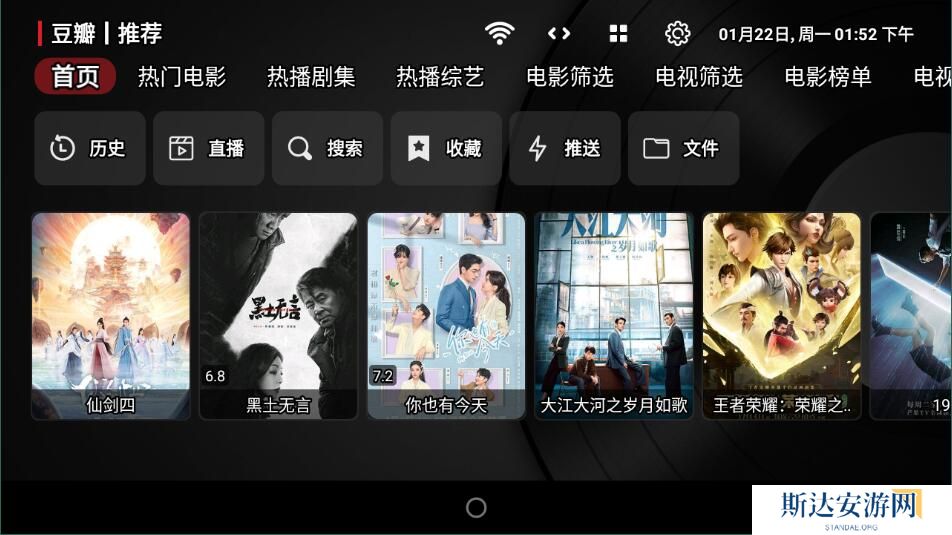The image size is (952, 535).
Task: Open 直播 live streaming
Action: click(209, 148)
